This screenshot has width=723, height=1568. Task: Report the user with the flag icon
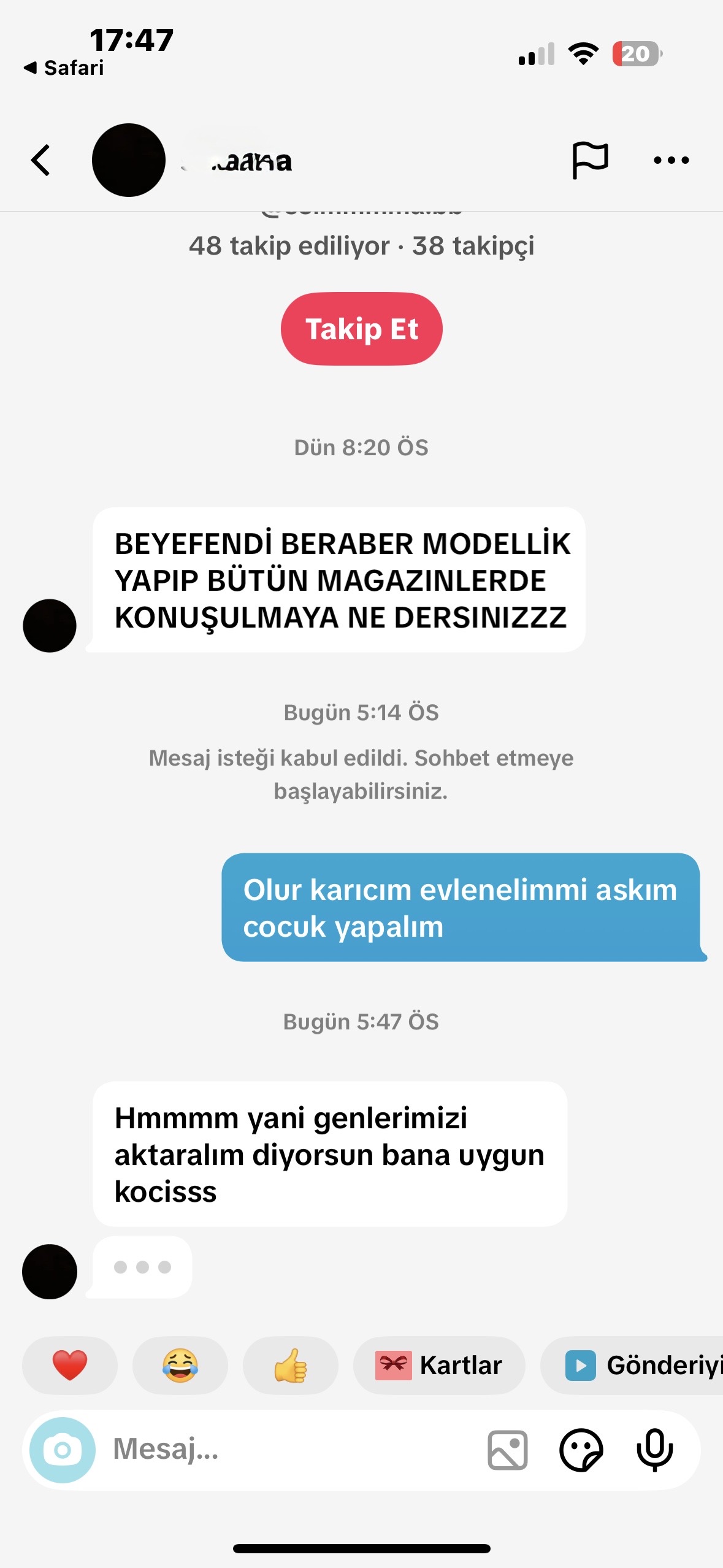point(590,160)
